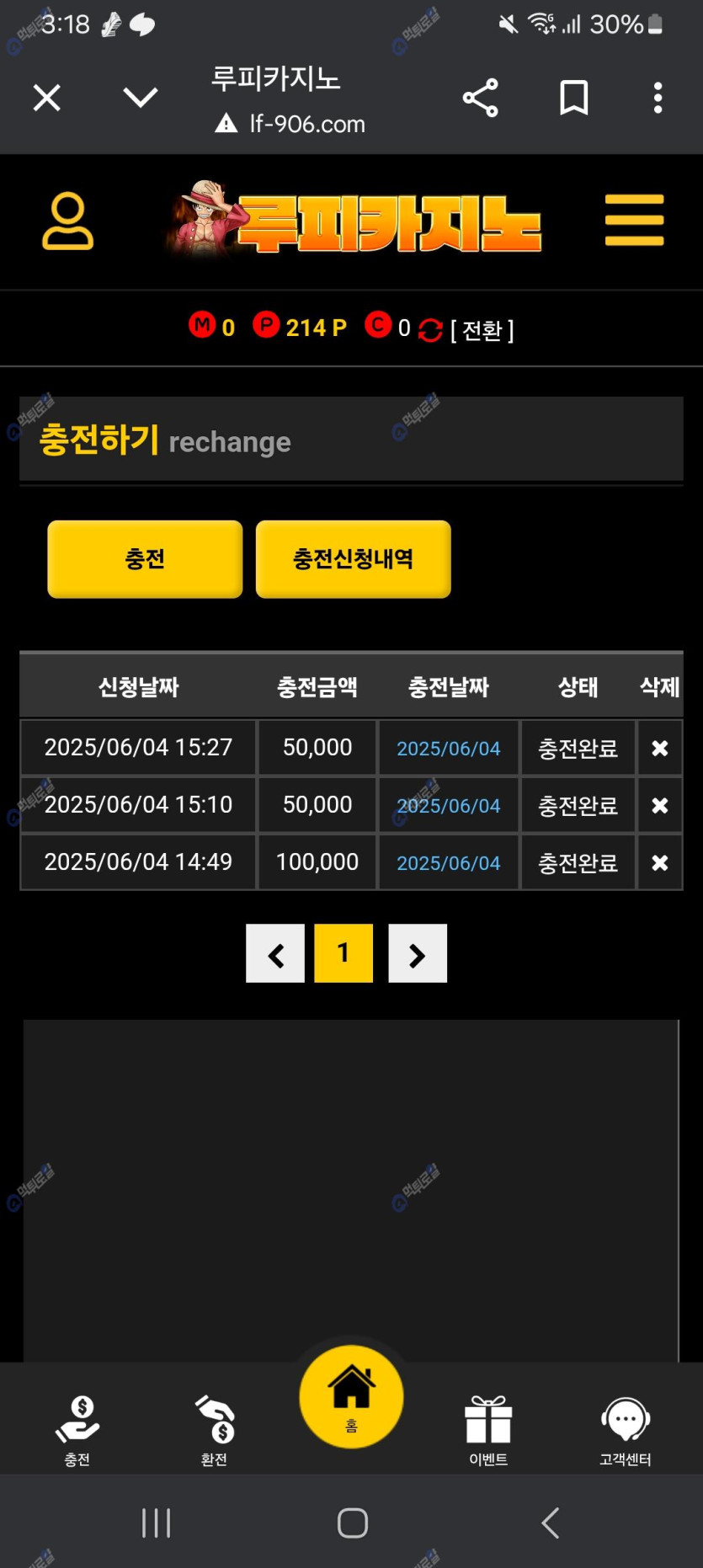Go to the next page arrow
The width and height of the screenshot is (703, 1568).
coord(418,953)
